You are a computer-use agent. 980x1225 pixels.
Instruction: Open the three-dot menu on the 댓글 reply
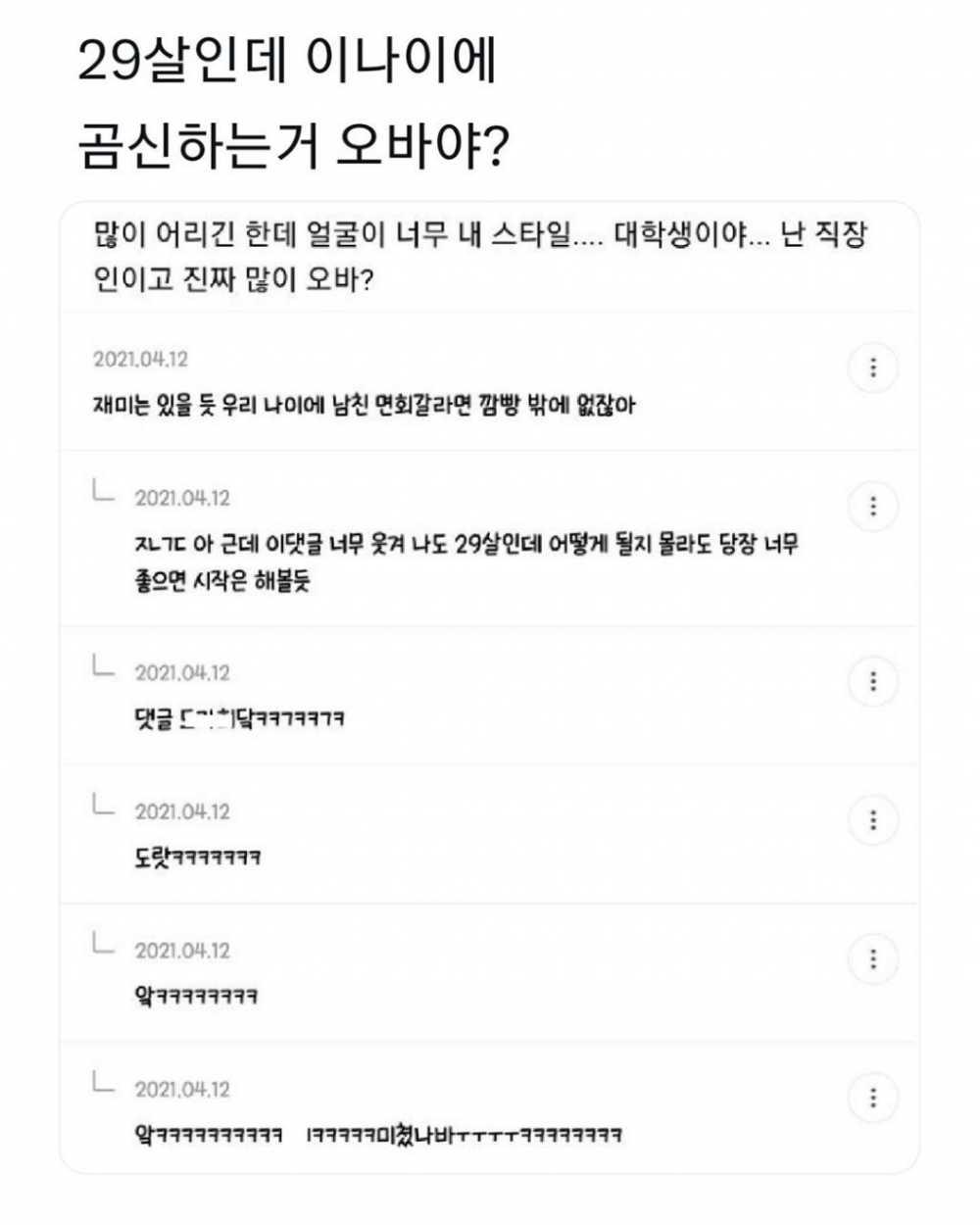(872, 681)
